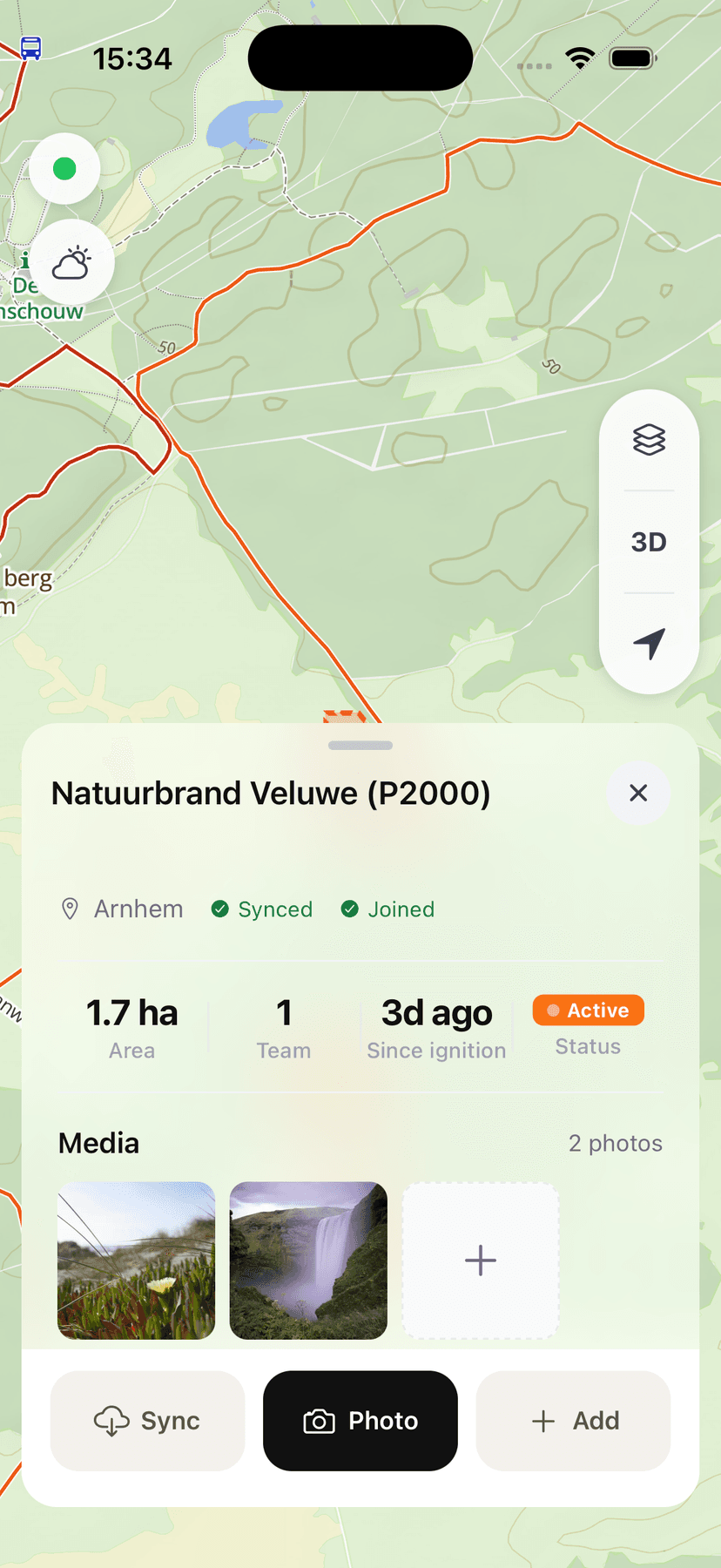Select the Natuurbrand Veluwe (P2000) title

[x=270, y=793]
